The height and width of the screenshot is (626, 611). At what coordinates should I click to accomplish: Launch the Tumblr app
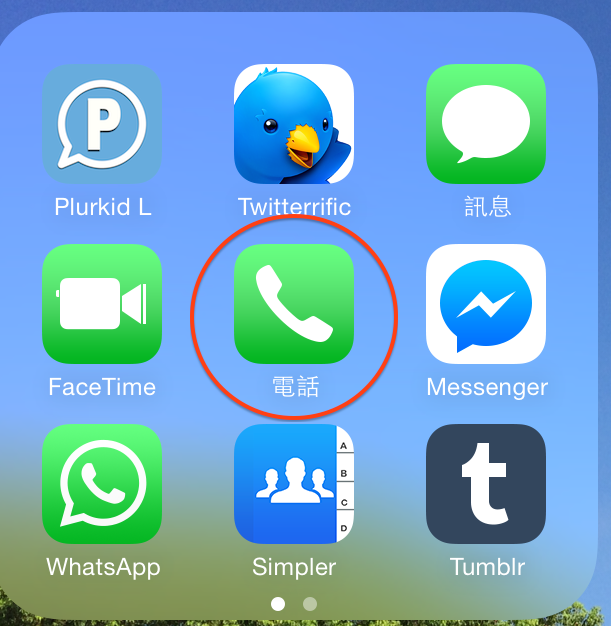click(x=486, y=484)
